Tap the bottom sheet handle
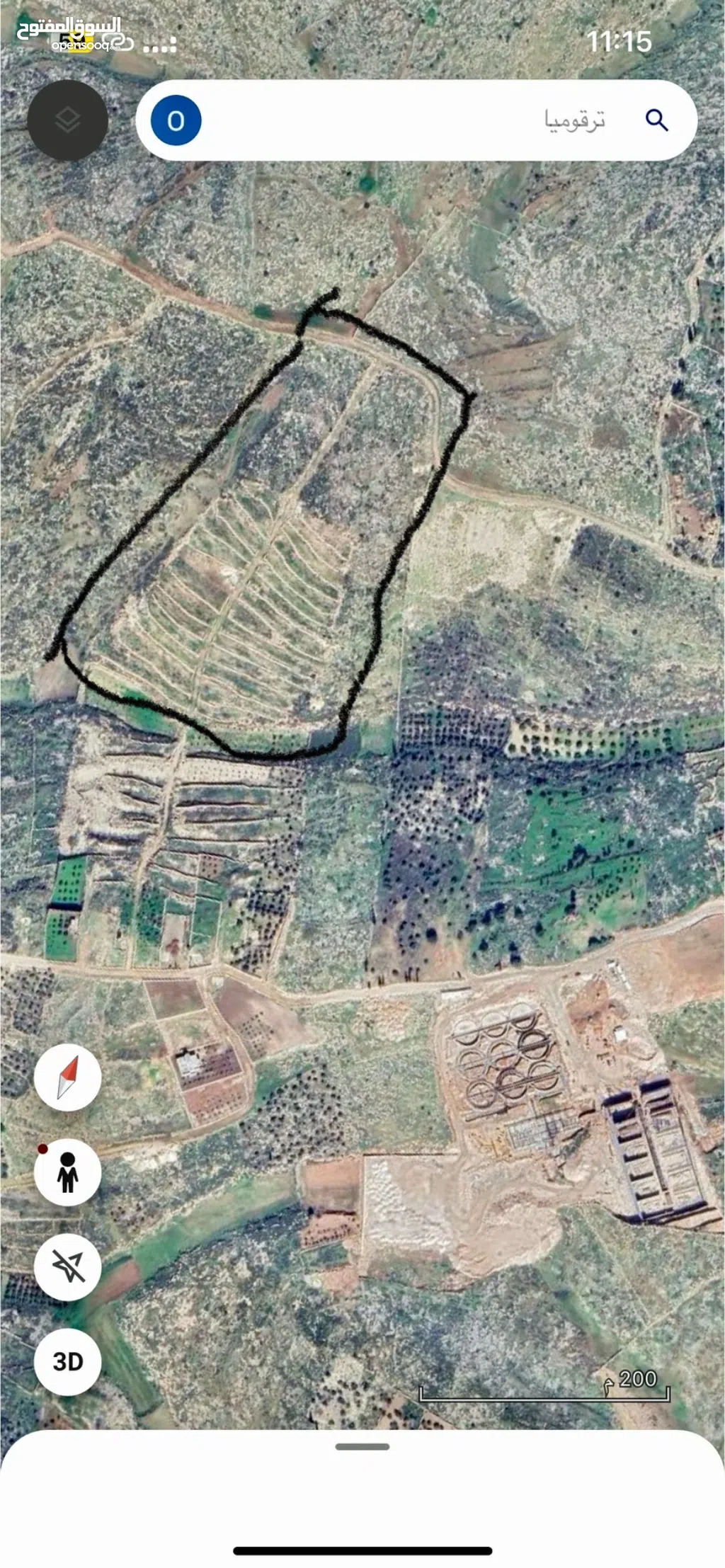 coord(362,1447)
